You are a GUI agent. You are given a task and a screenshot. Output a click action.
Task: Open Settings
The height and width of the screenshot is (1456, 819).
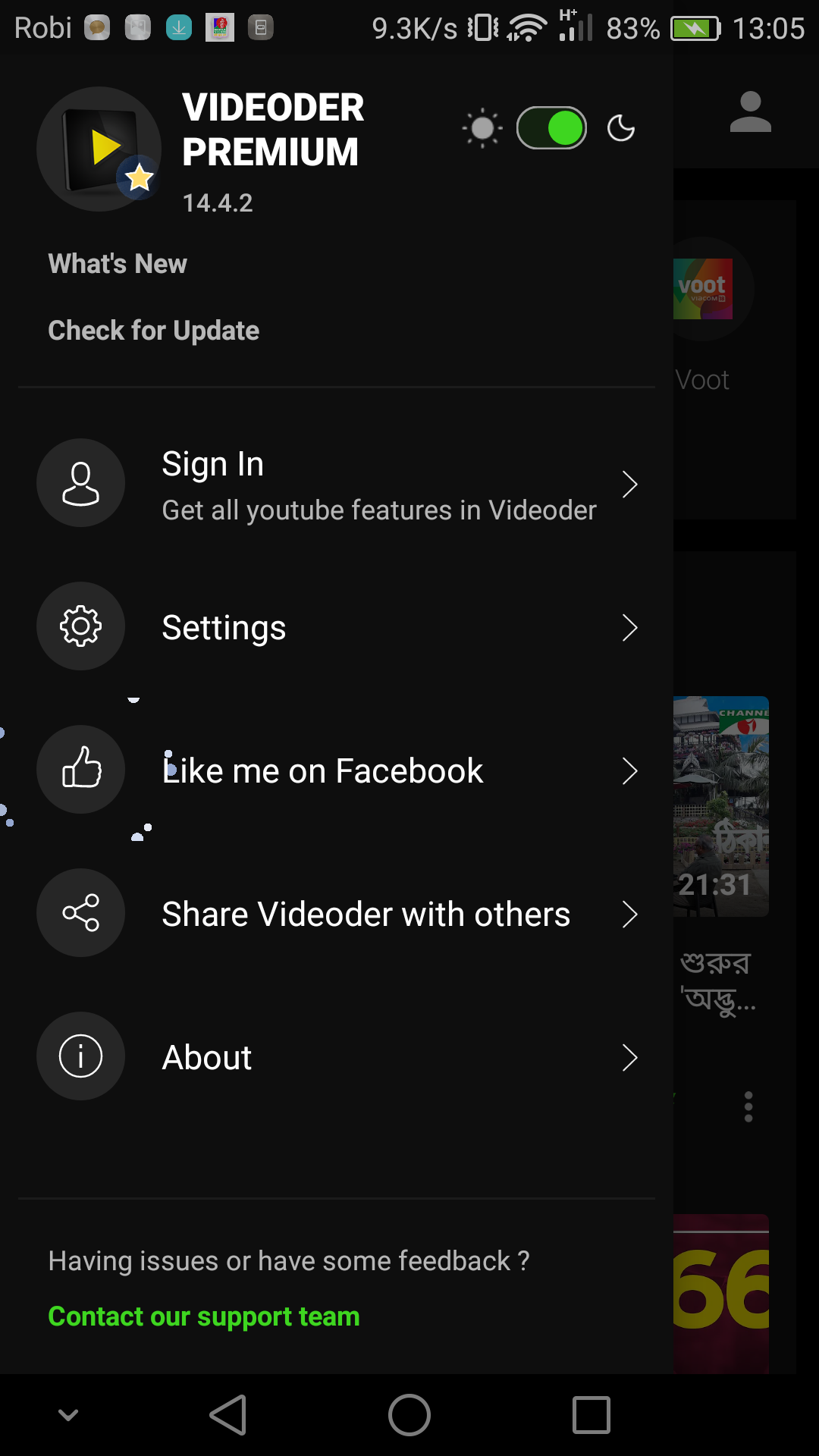[337, 627]
